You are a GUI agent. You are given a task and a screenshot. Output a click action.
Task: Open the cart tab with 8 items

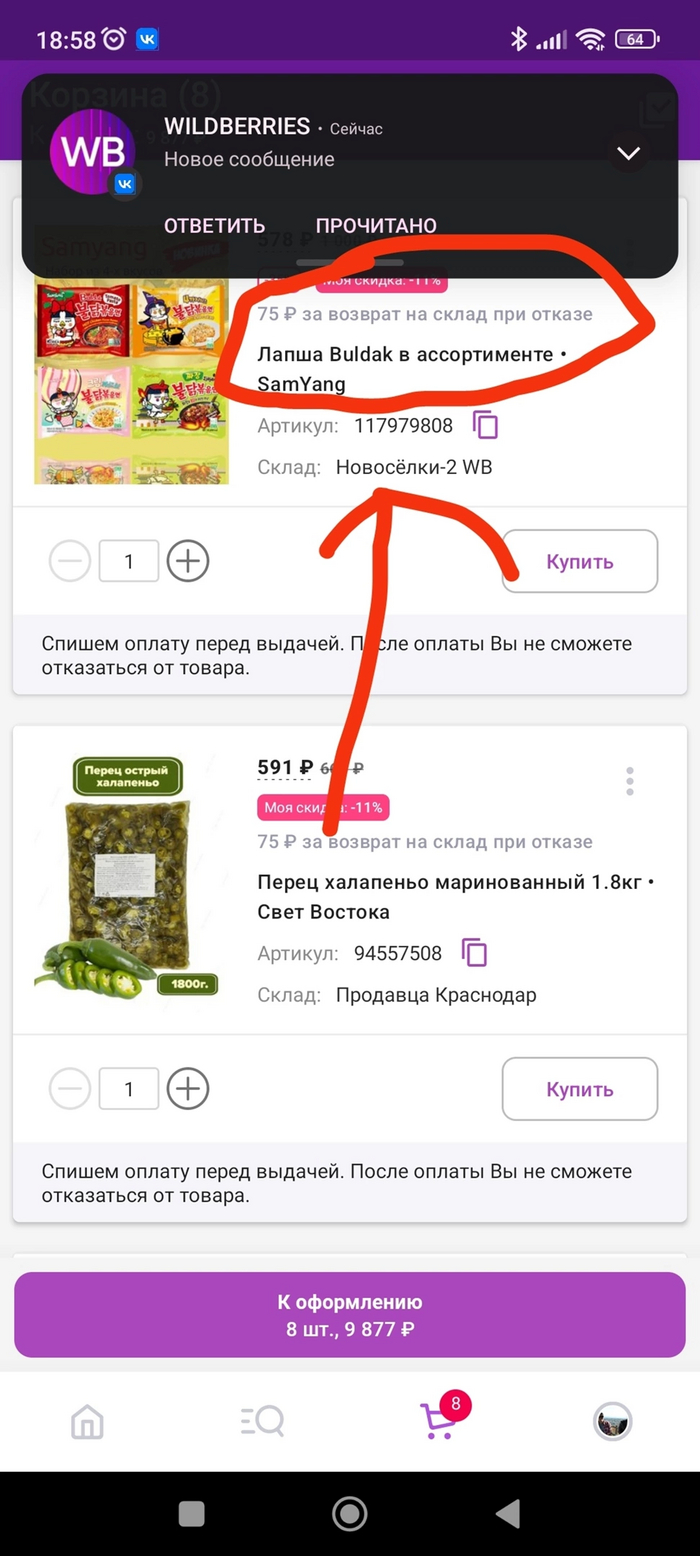(x=437, y=1421)
